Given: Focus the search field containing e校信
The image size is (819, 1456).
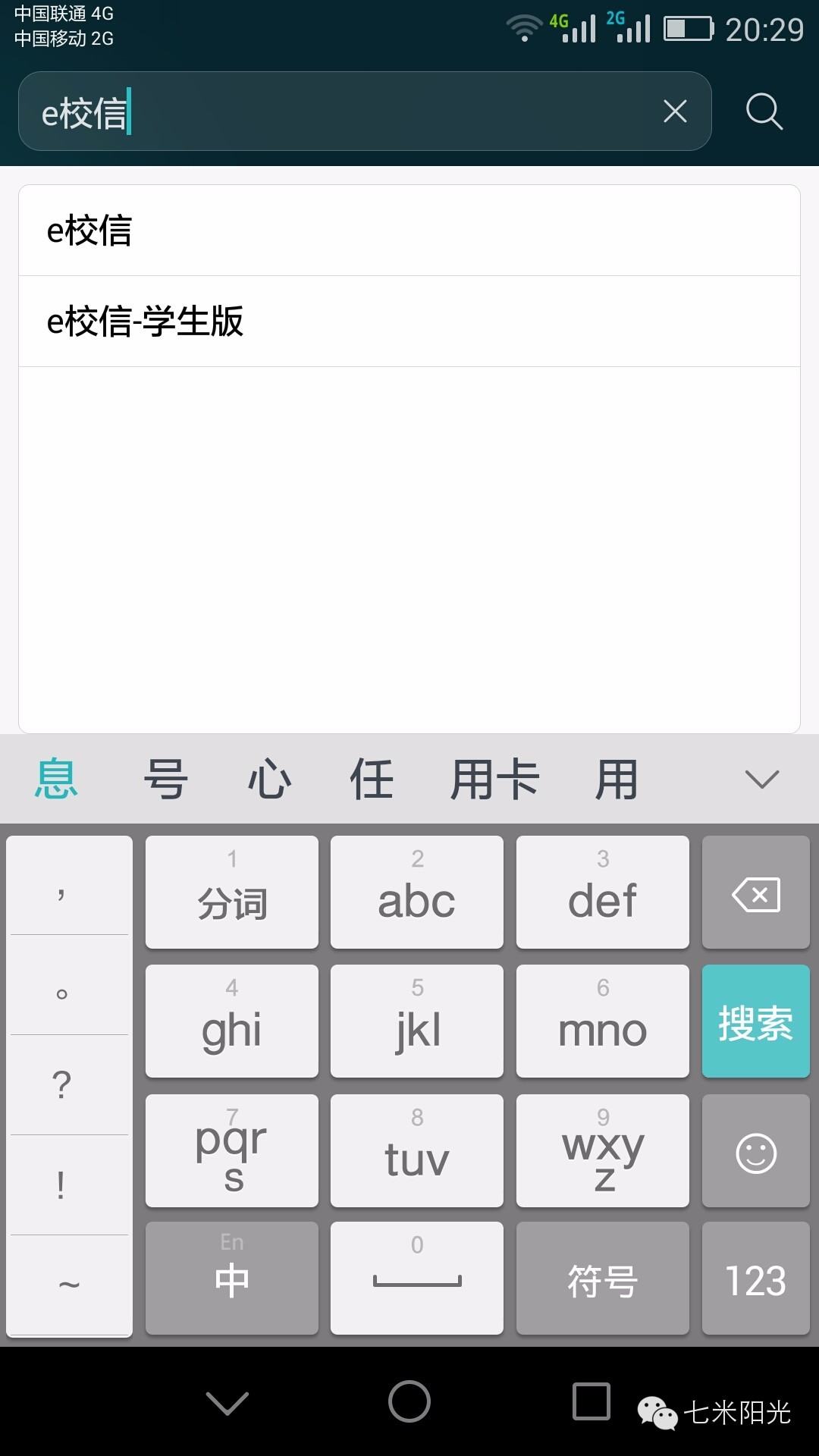Looking at the screenshot, I should tap(341, 111).
